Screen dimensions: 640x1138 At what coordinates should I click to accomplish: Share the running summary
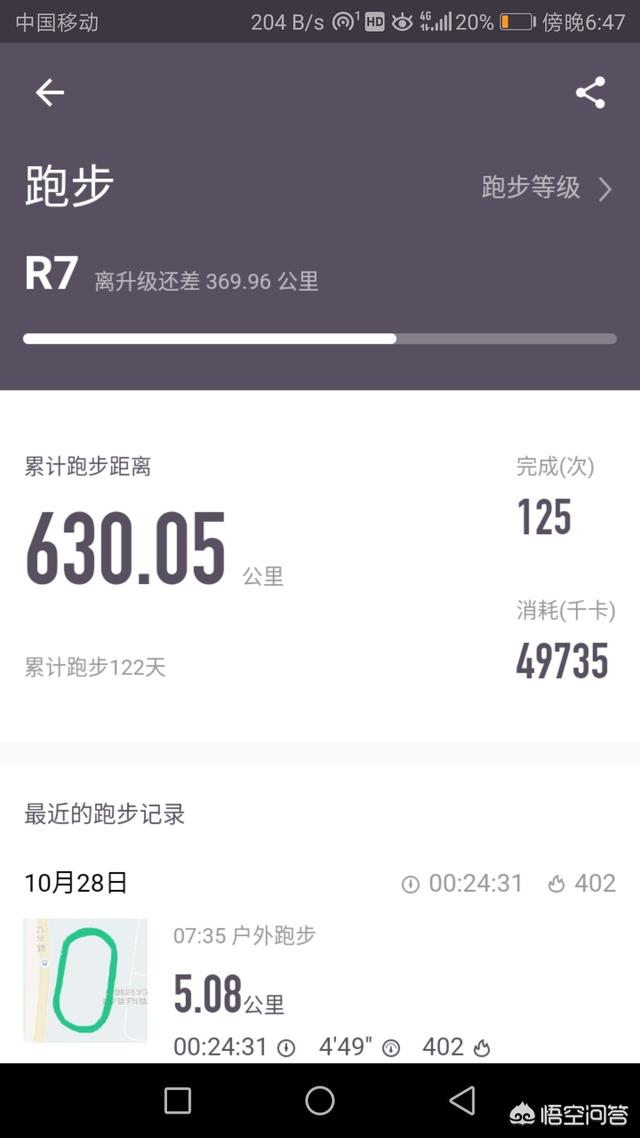(x=590, y=93)
